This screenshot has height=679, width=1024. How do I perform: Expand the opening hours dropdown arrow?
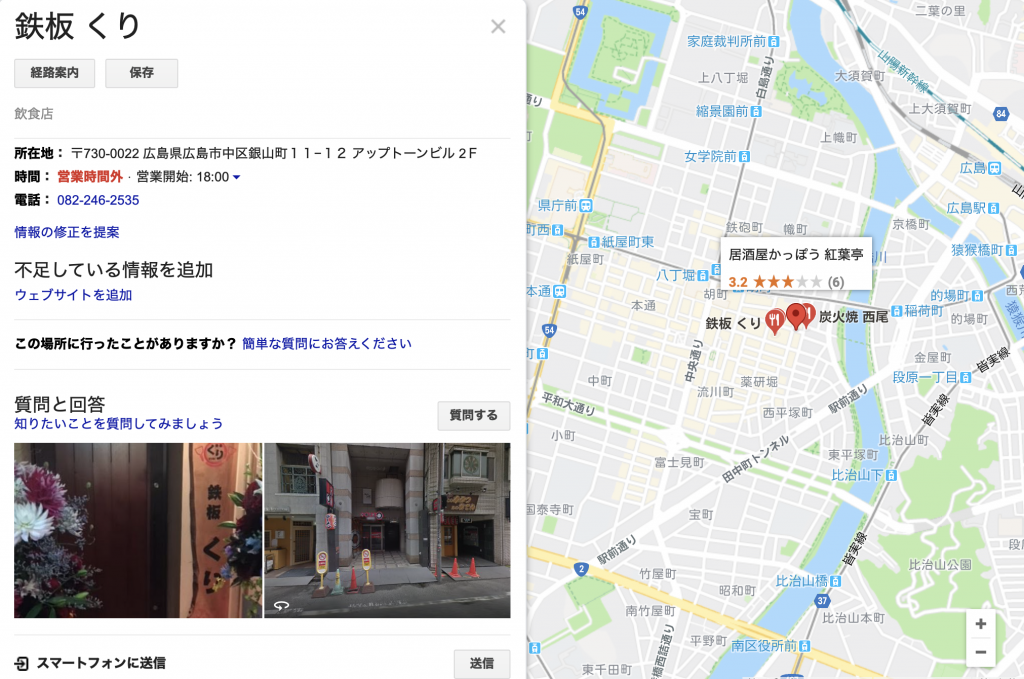[237, 178]
